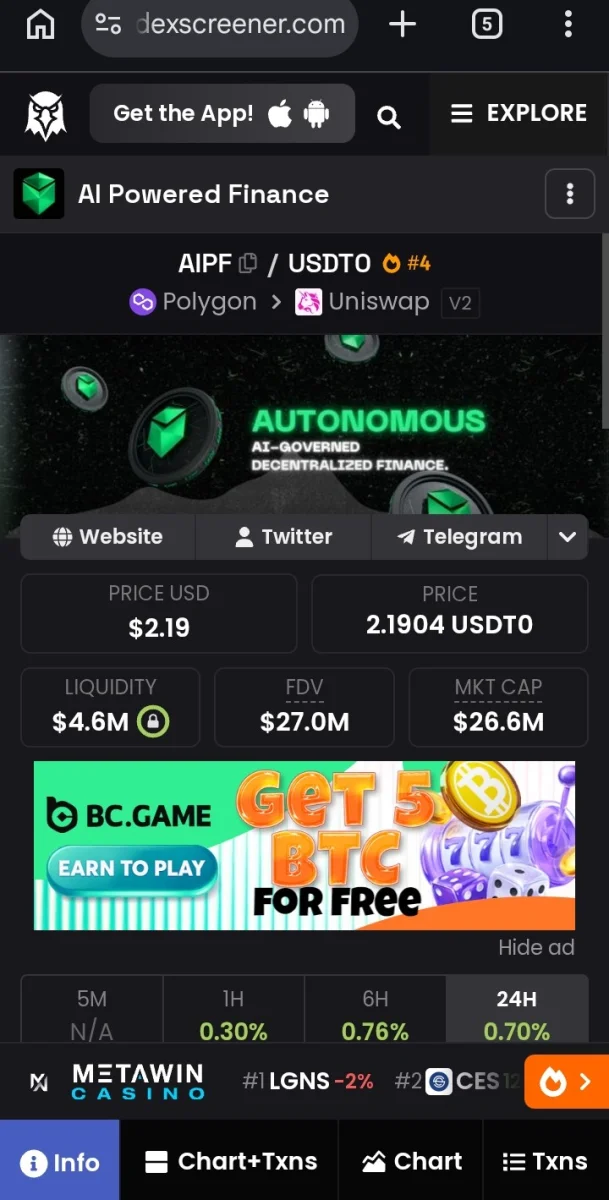Open the Telegram link
The image size is (609, 1200).
459,537
